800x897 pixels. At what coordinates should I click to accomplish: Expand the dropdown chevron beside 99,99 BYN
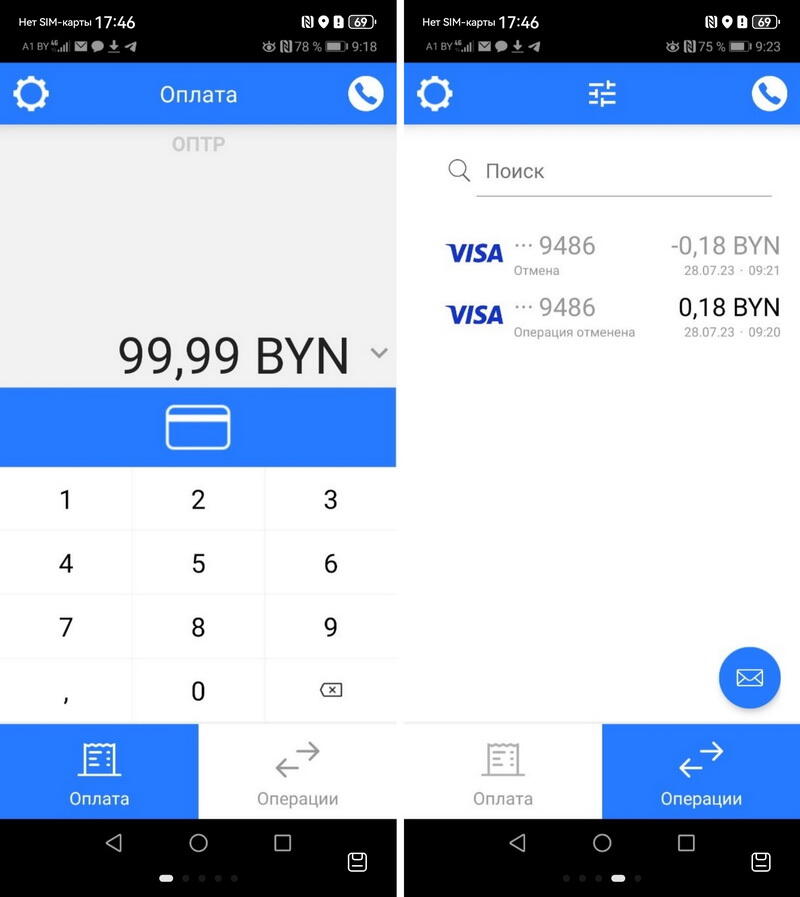[379, 352]
